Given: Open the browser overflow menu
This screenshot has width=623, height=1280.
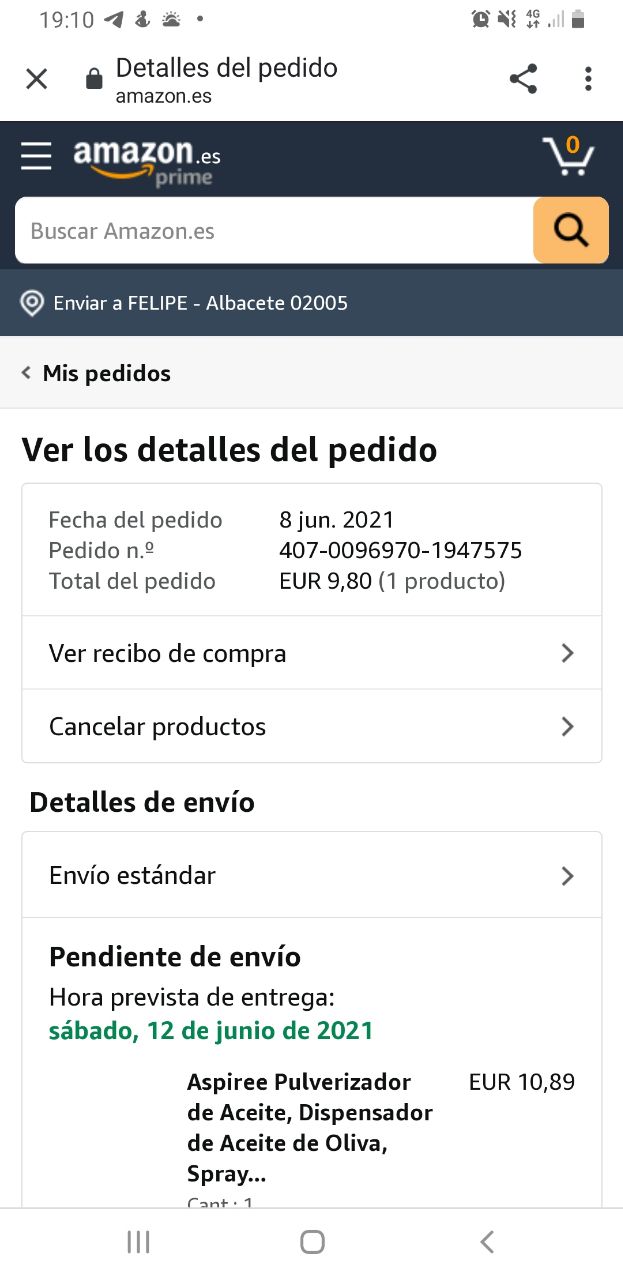Looking at the screenshot, I should pos(588,79).
